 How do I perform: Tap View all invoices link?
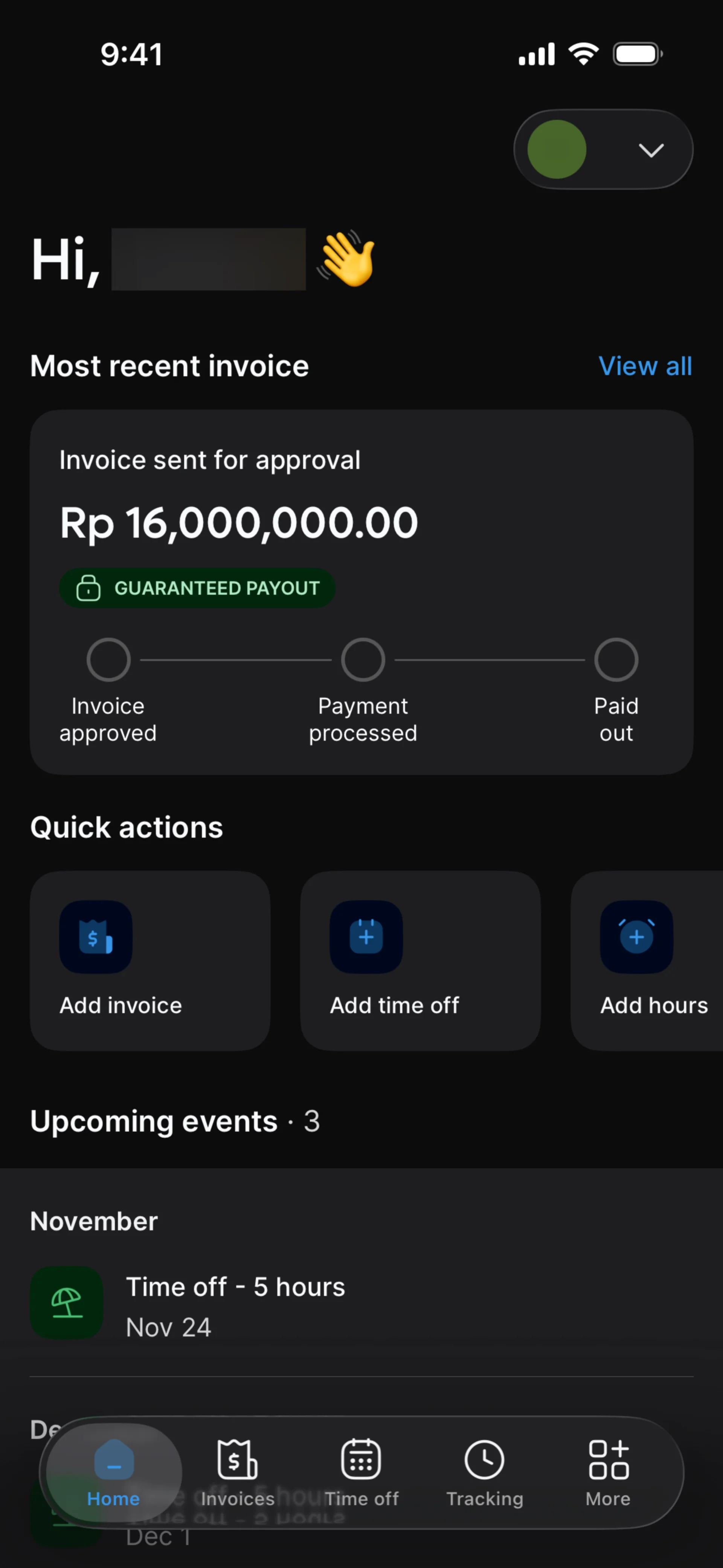(x=645, y=367)
